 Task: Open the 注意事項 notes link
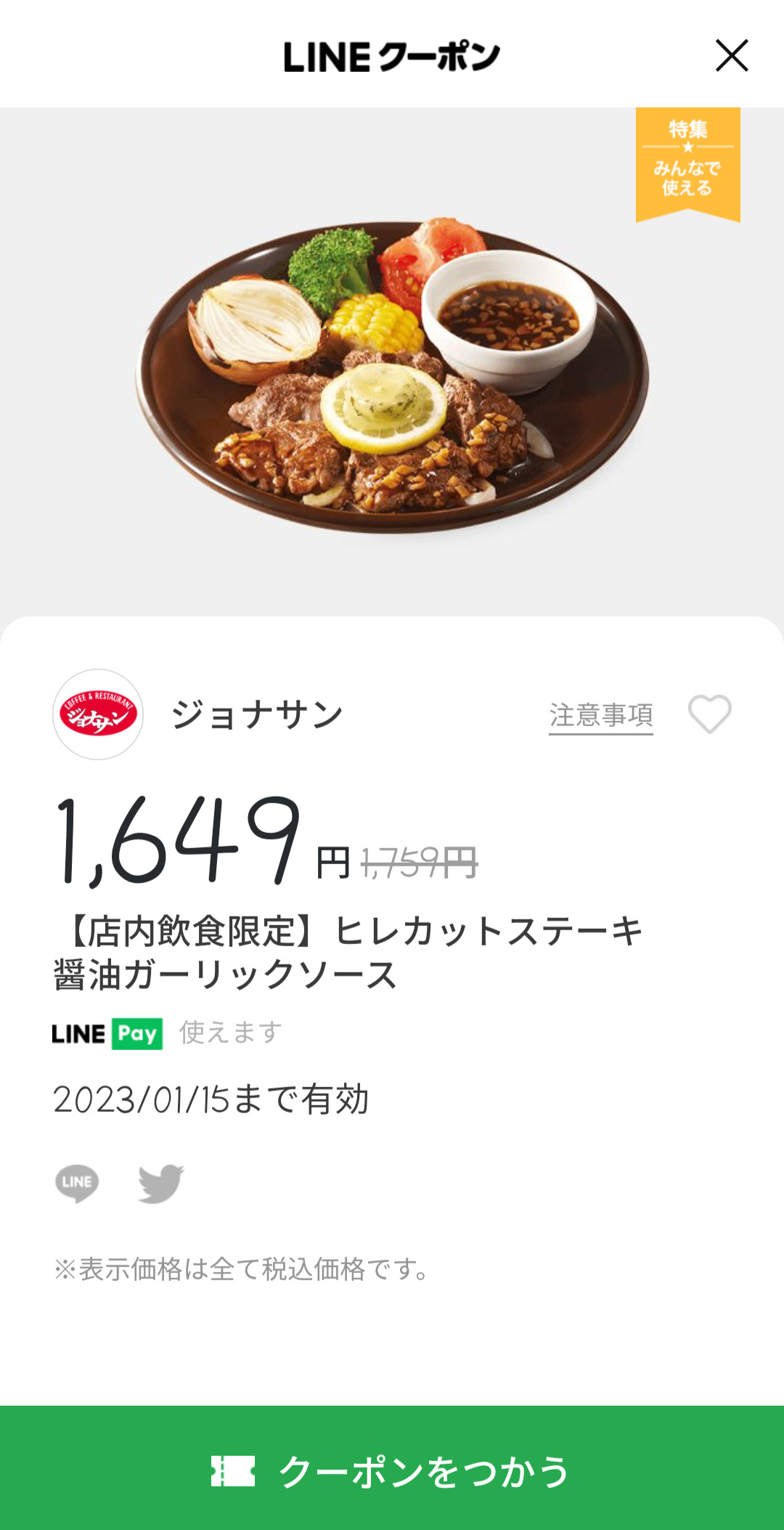[x=600, y=715]
